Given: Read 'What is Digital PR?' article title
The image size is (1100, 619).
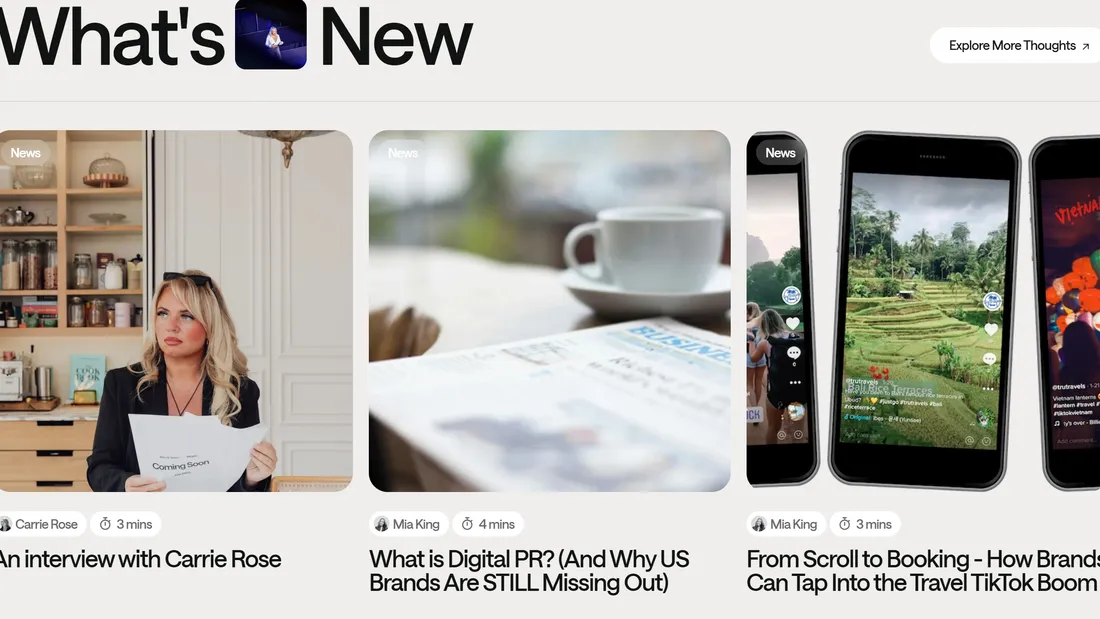Looking at the screenshot, I should point(529,571).
